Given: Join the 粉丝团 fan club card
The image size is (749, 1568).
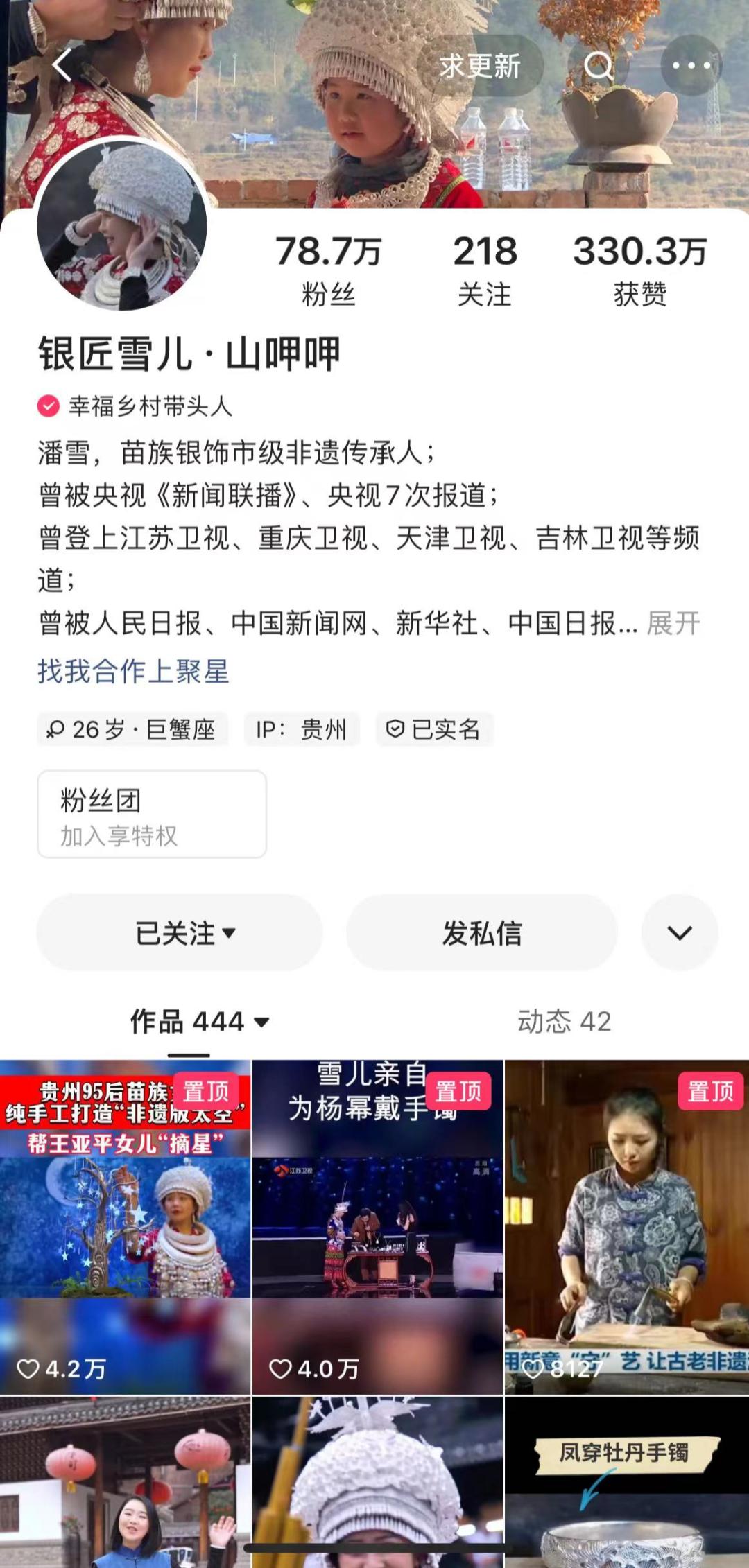Looking at the screenshot, I should click(x=152, y=815).
